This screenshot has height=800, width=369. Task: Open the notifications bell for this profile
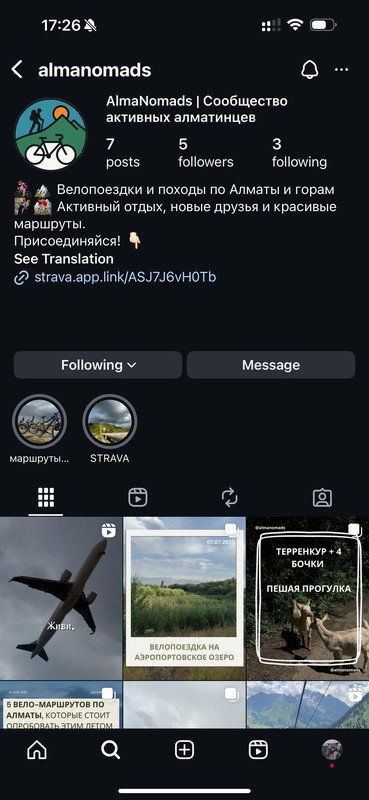pos(309,69)
